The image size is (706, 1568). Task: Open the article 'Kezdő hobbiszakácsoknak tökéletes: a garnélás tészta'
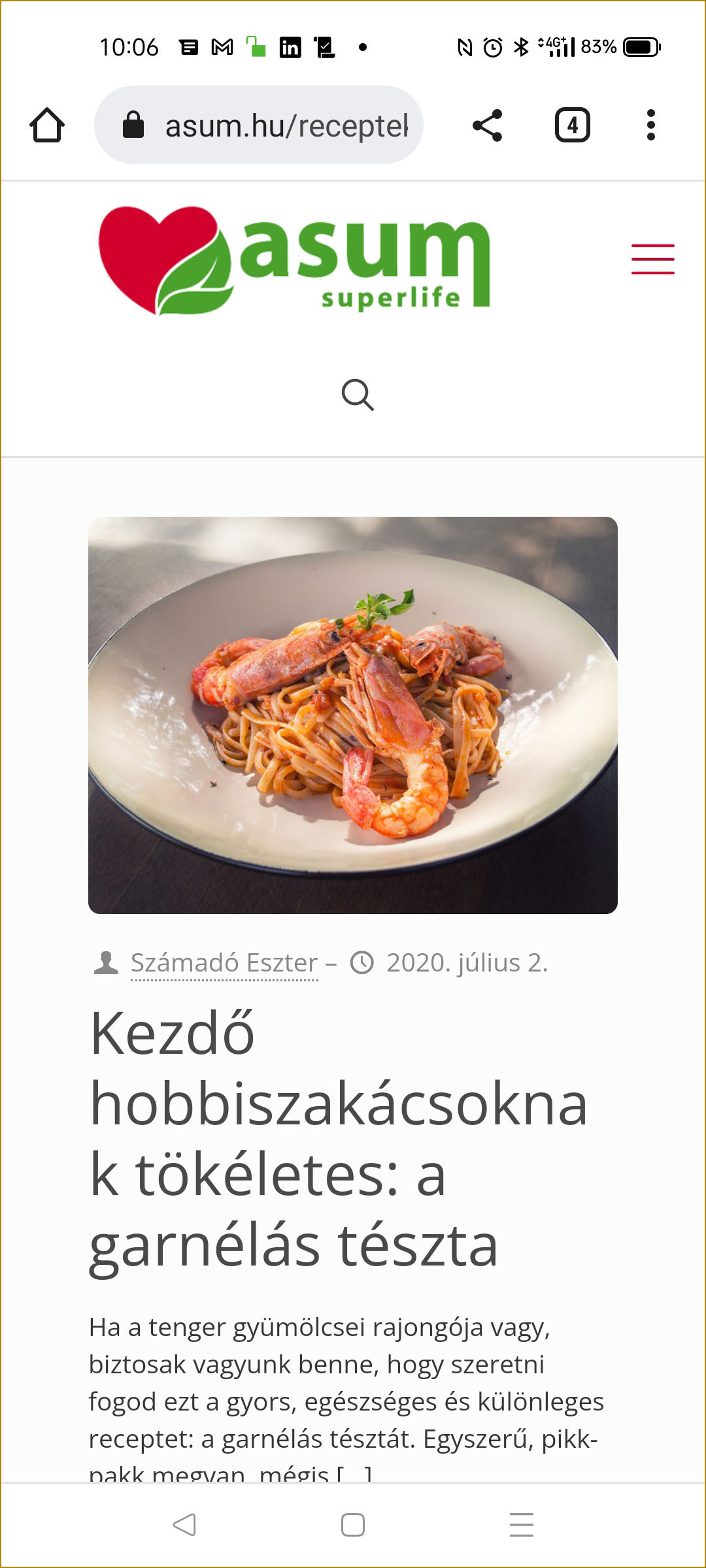[x=338, y=1138]
